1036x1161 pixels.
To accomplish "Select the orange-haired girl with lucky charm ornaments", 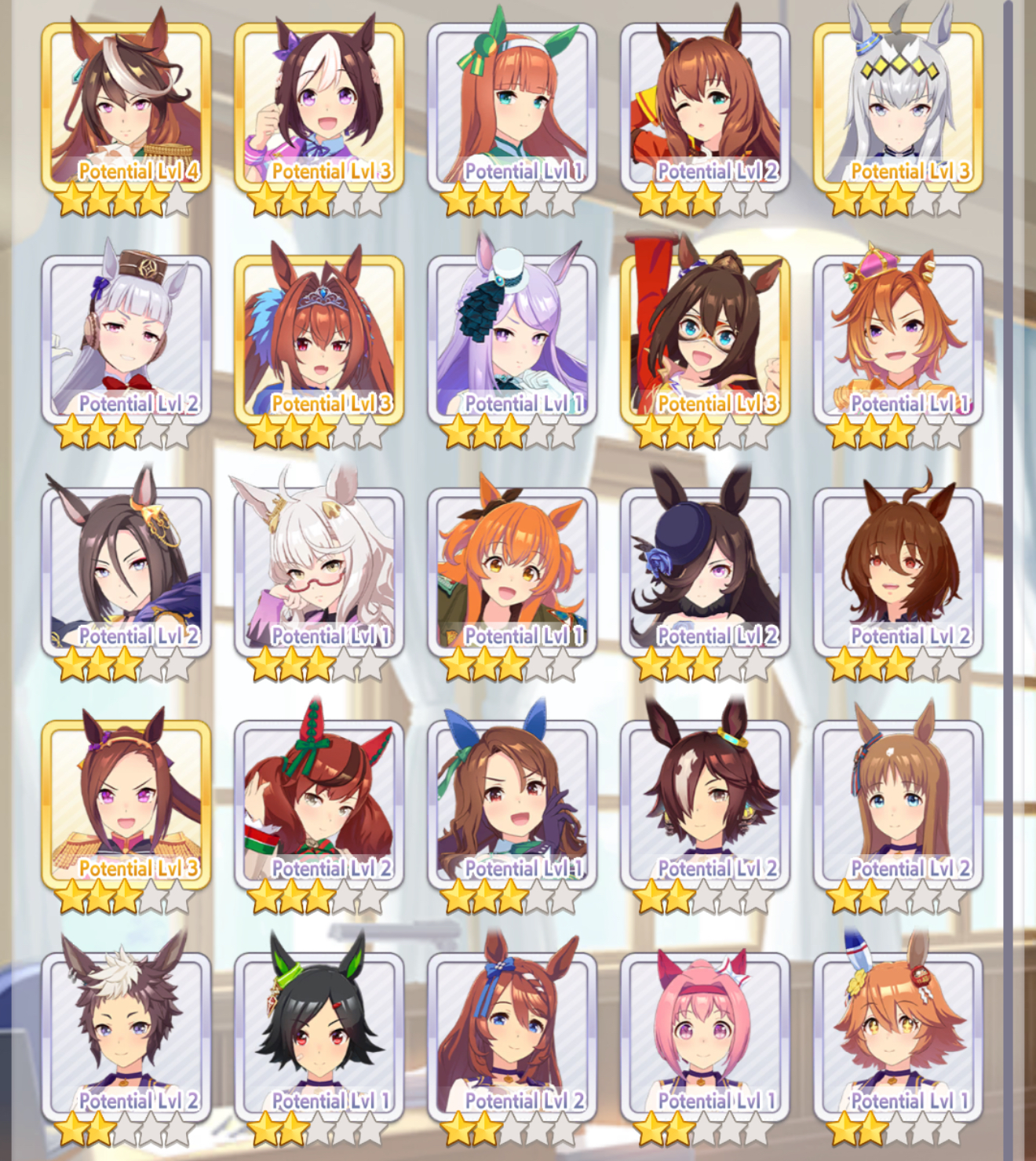I will click(x=898, y=1035).
